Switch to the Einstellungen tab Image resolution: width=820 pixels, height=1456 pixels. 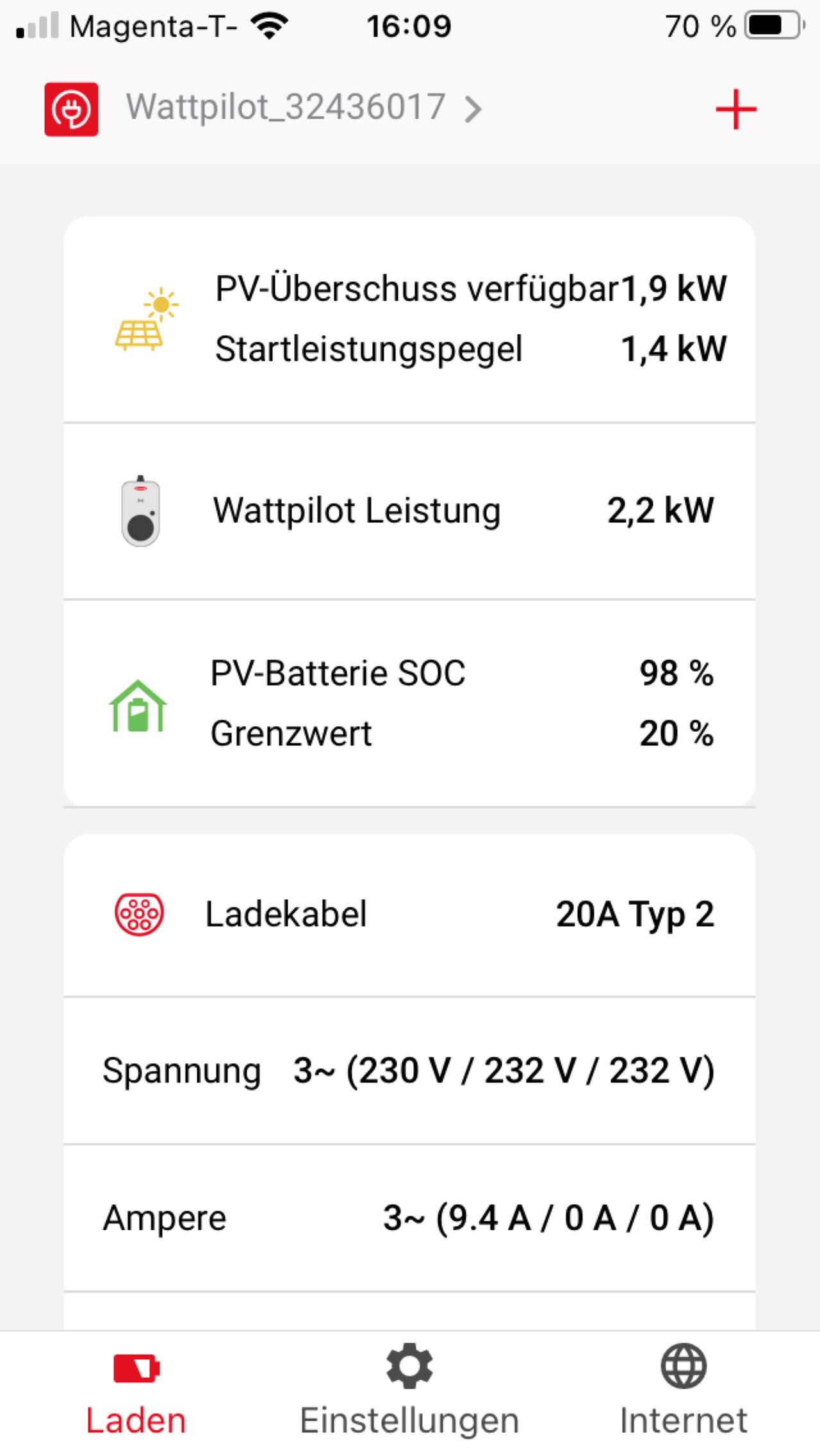pos(409,1392)
